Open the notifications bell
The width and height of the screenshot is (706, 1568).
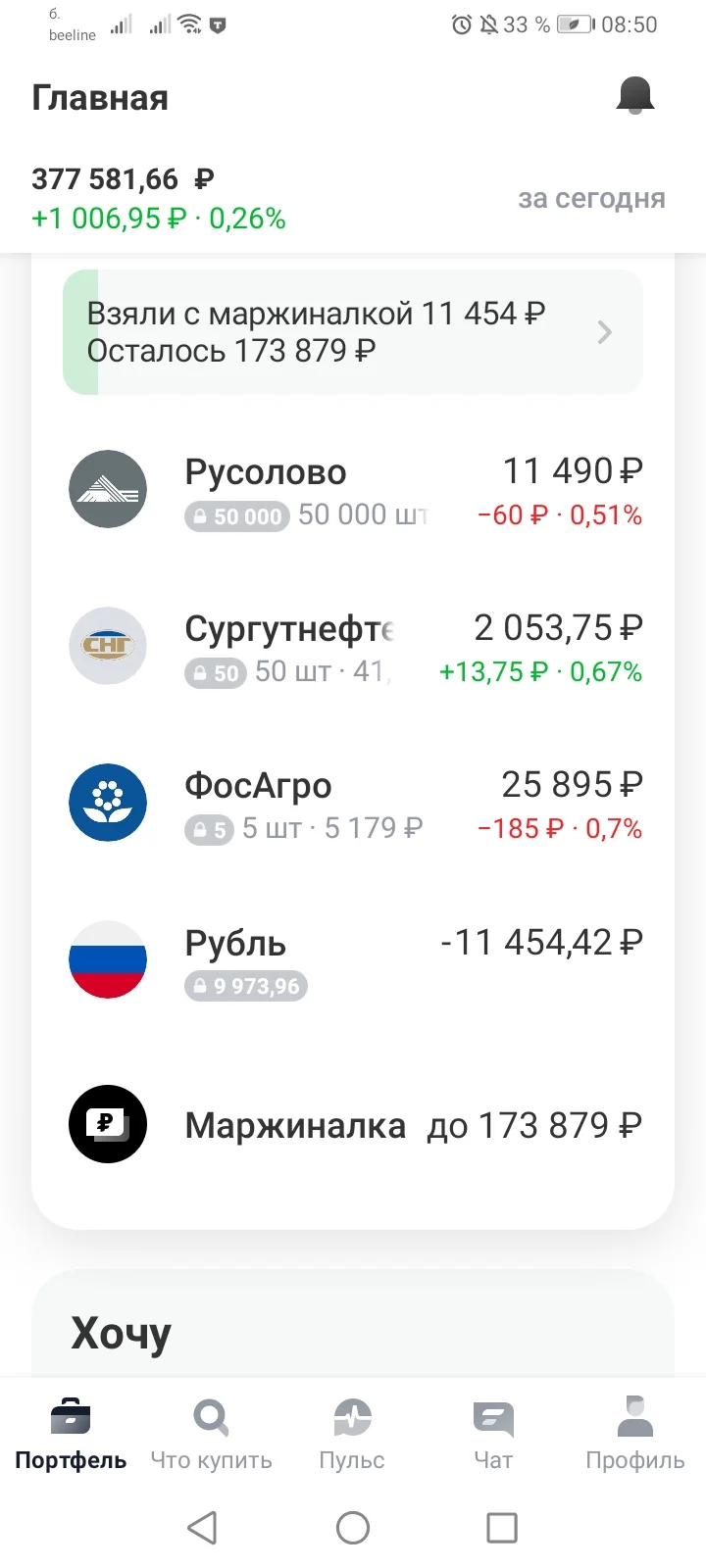[x=634, y=96]
